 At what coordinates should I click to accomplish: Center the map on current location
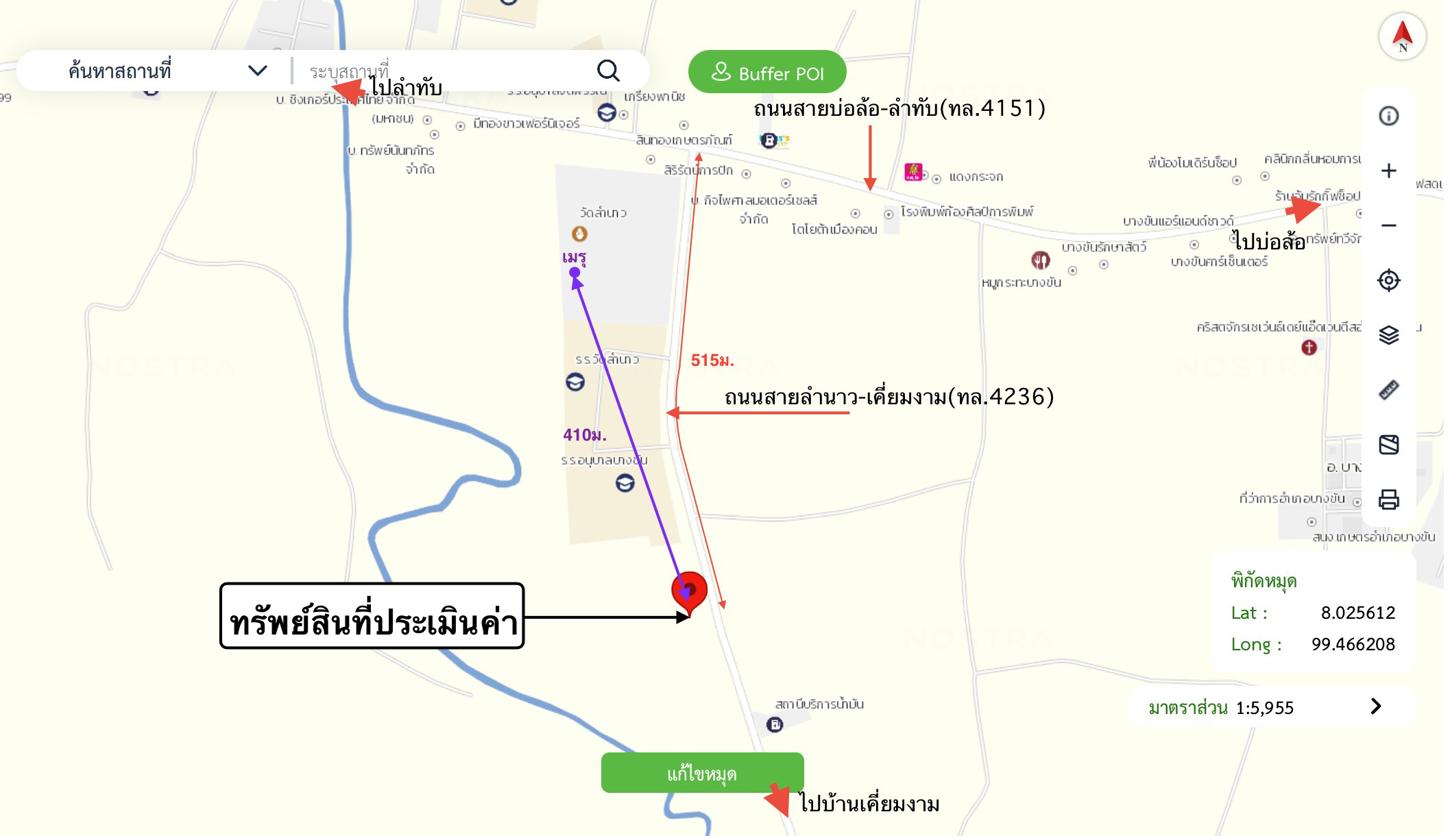[x=1388, y=280]
